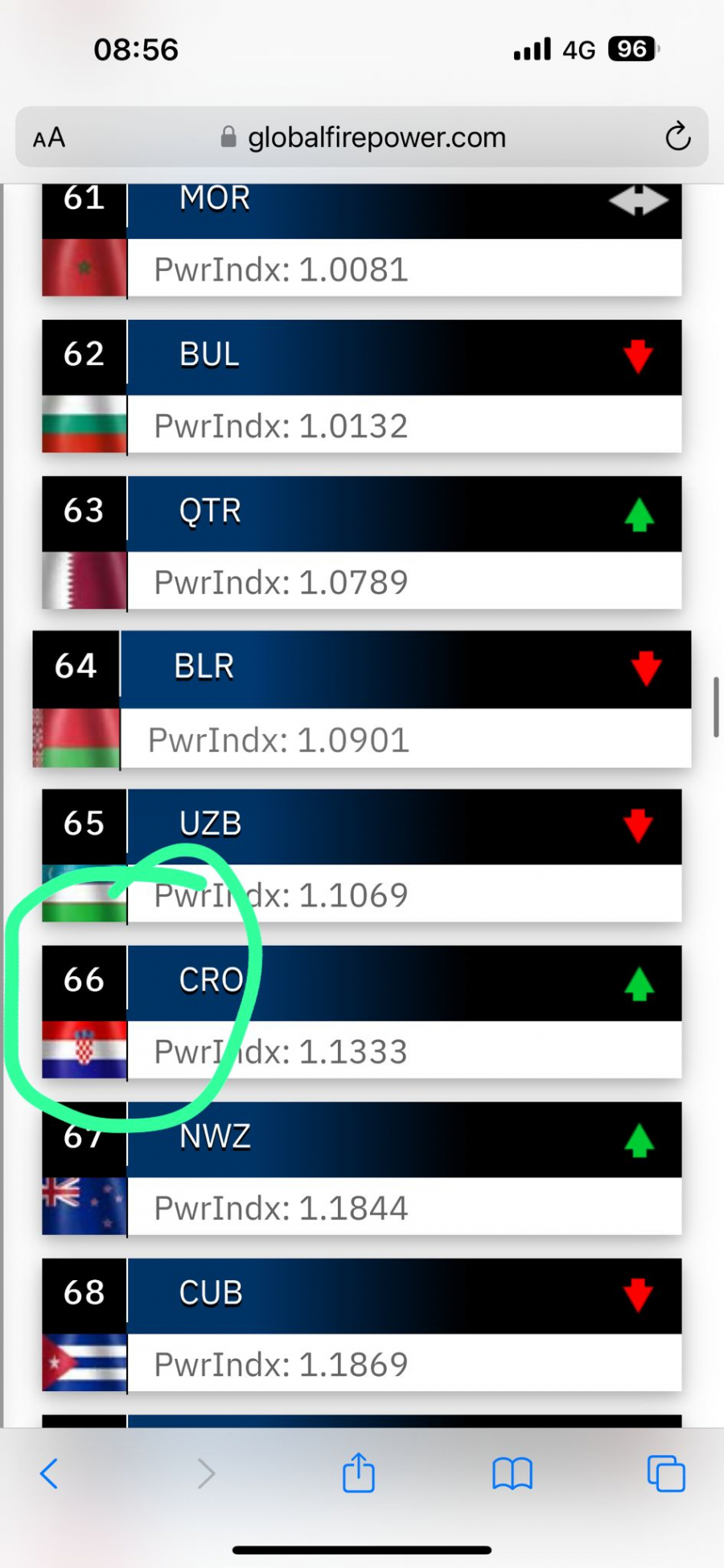The height and width of the screenshot is (1568, 724).
Task: Open the AA page settings menu
Action: (x=49, y=138)
